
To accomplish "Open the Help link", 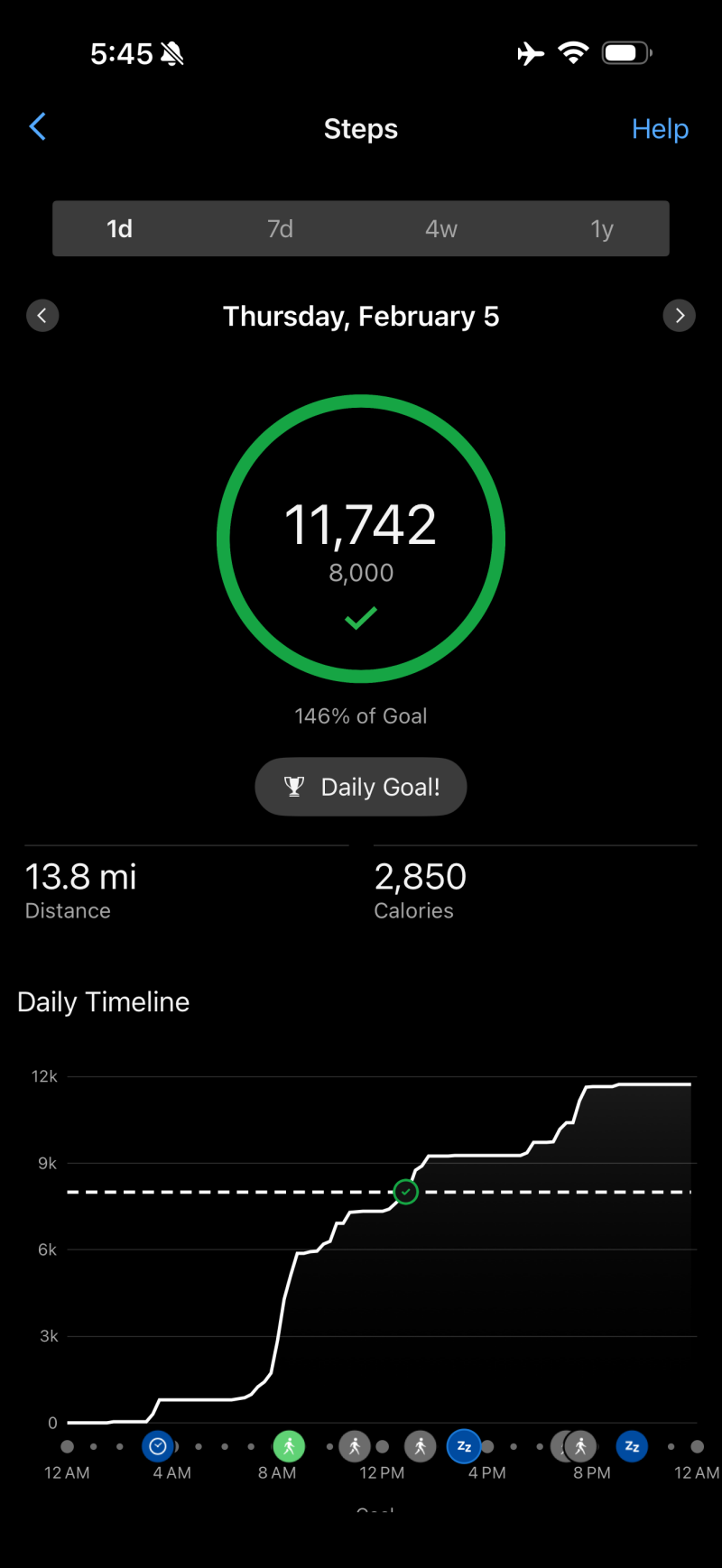I will coord(660,129).
